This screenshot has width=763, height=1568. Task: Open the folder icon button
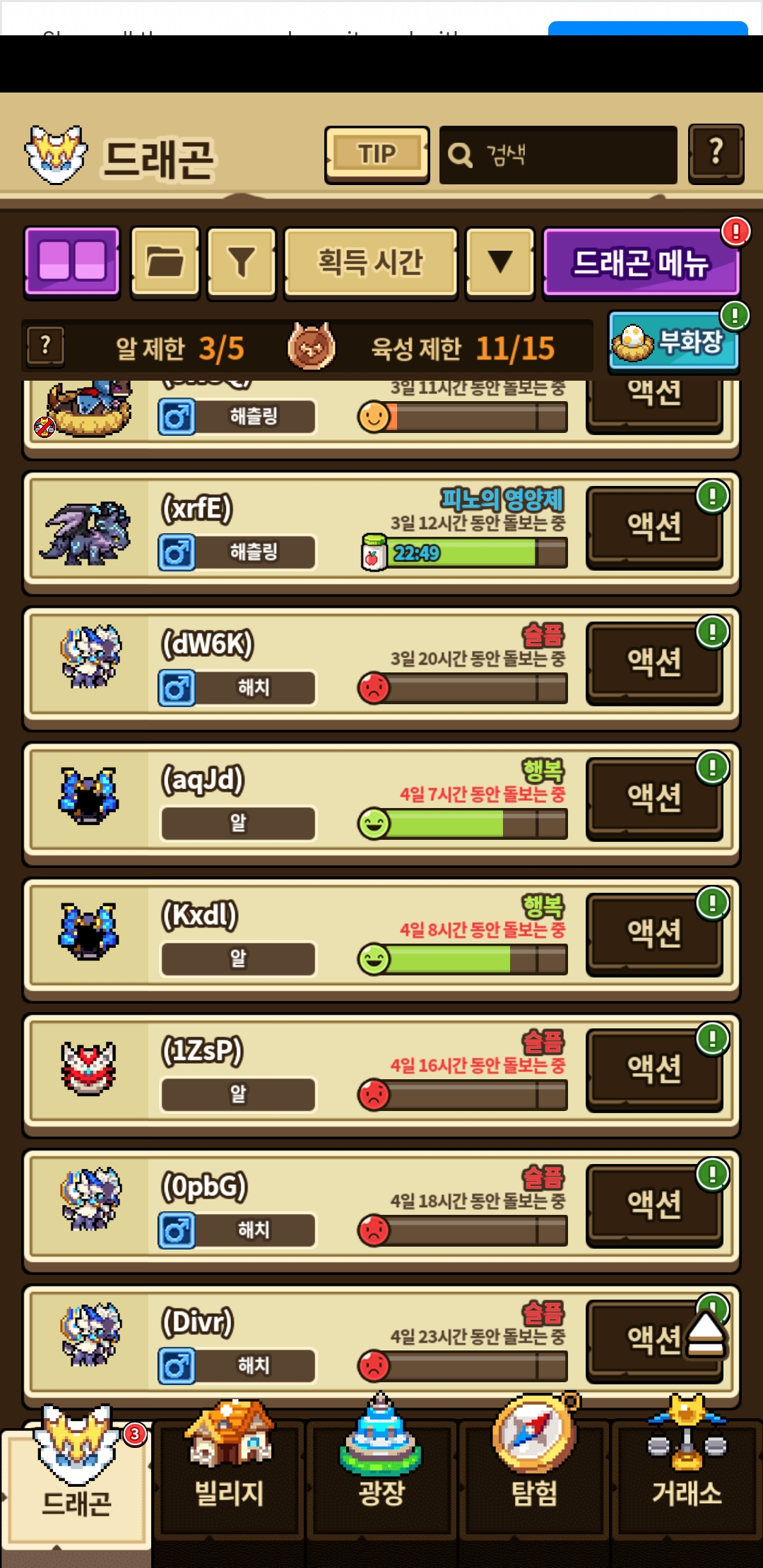point(165,261)
